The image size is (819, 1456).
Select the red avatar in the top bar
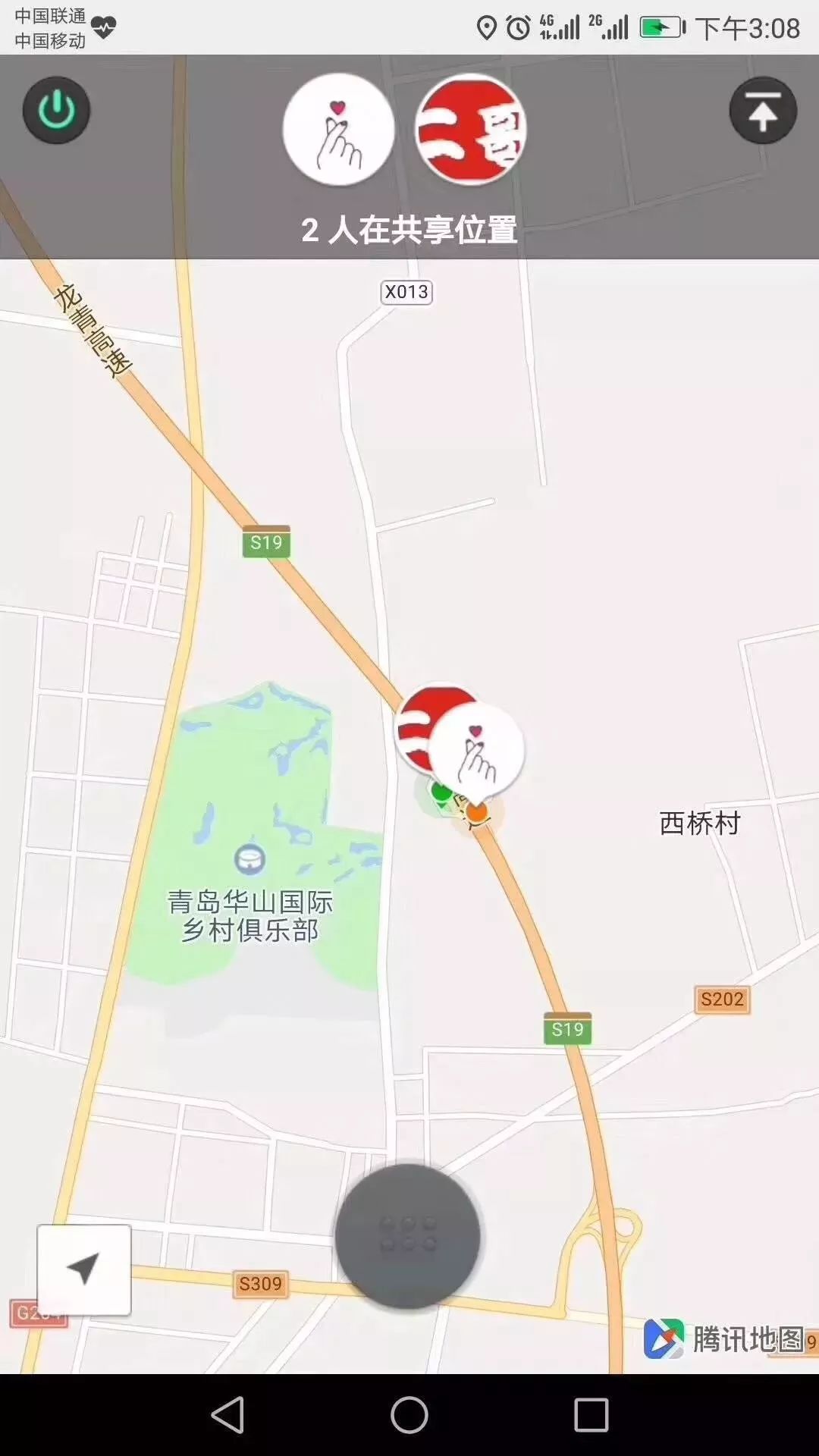pos(471,129)
